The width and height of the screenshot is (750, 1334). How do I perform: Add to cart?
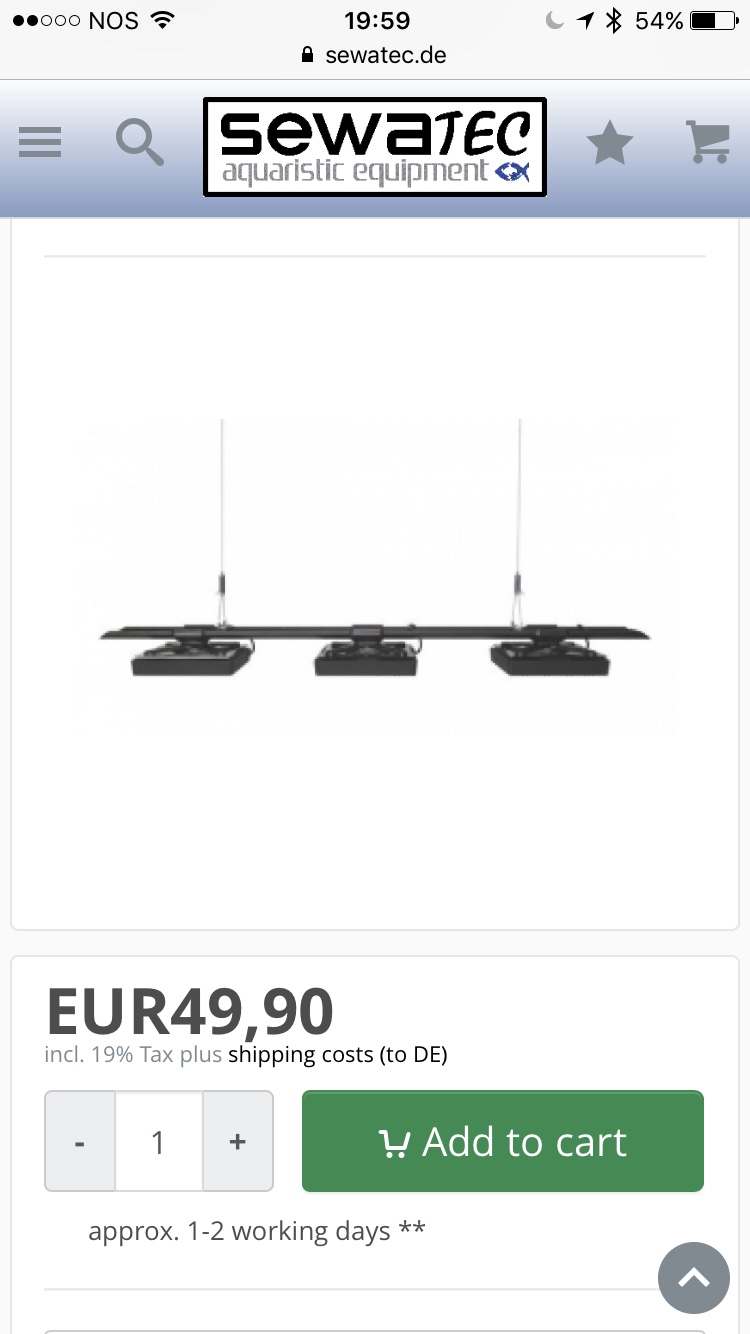(x=503, y=1141)
